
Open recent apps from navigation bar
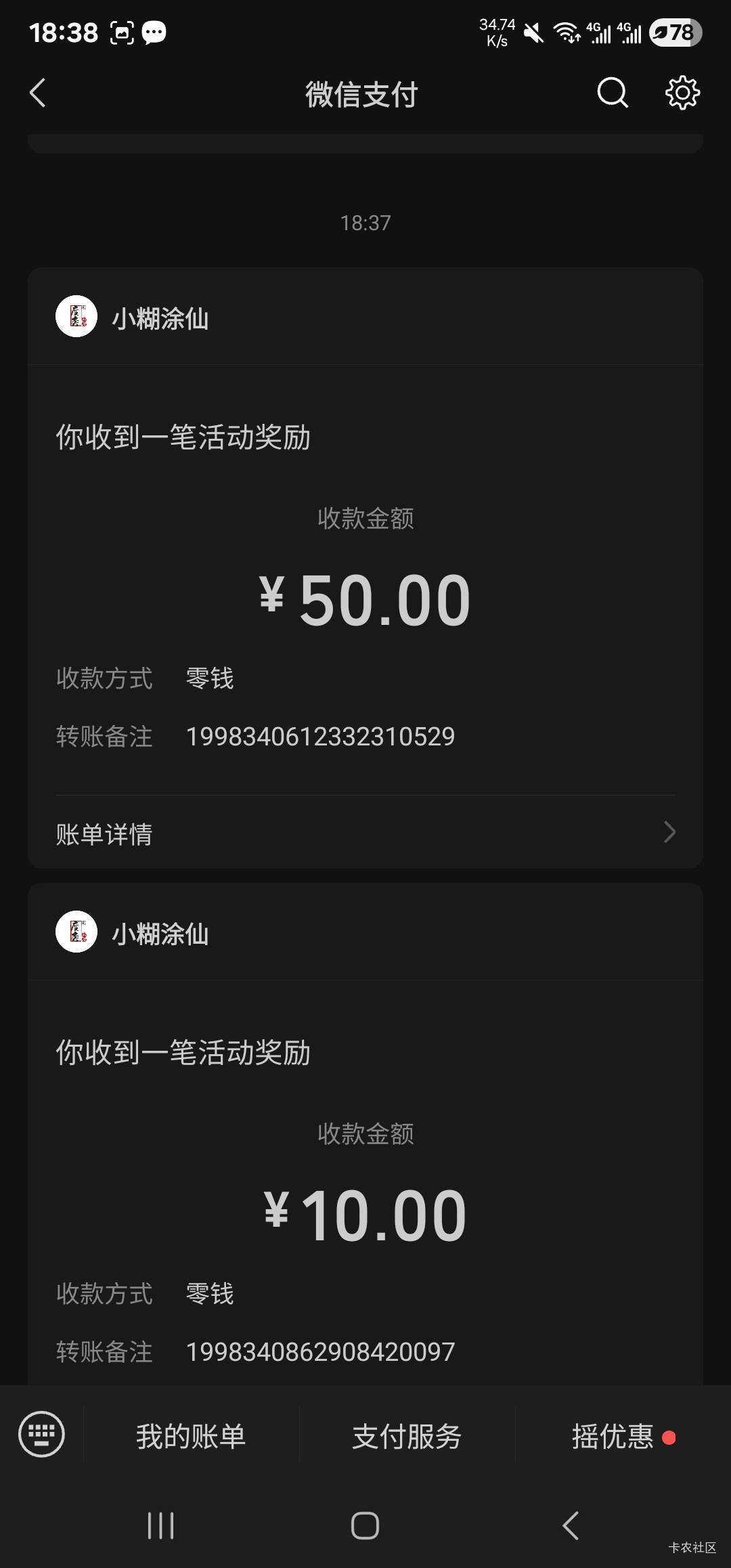(x=160, y=1526)
